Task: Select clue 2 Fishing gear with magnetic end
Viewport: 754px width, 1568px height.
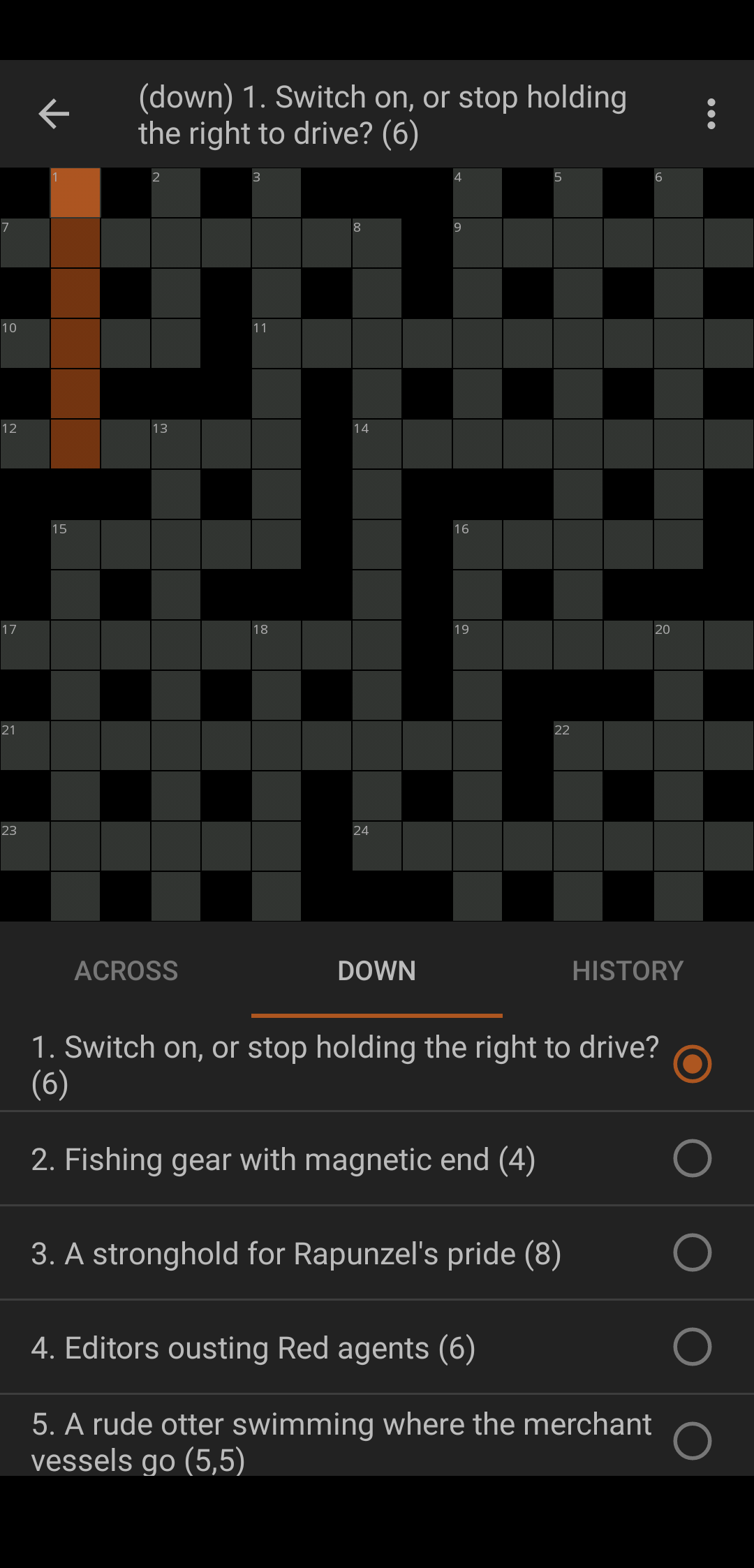Action: point(377,1159)
